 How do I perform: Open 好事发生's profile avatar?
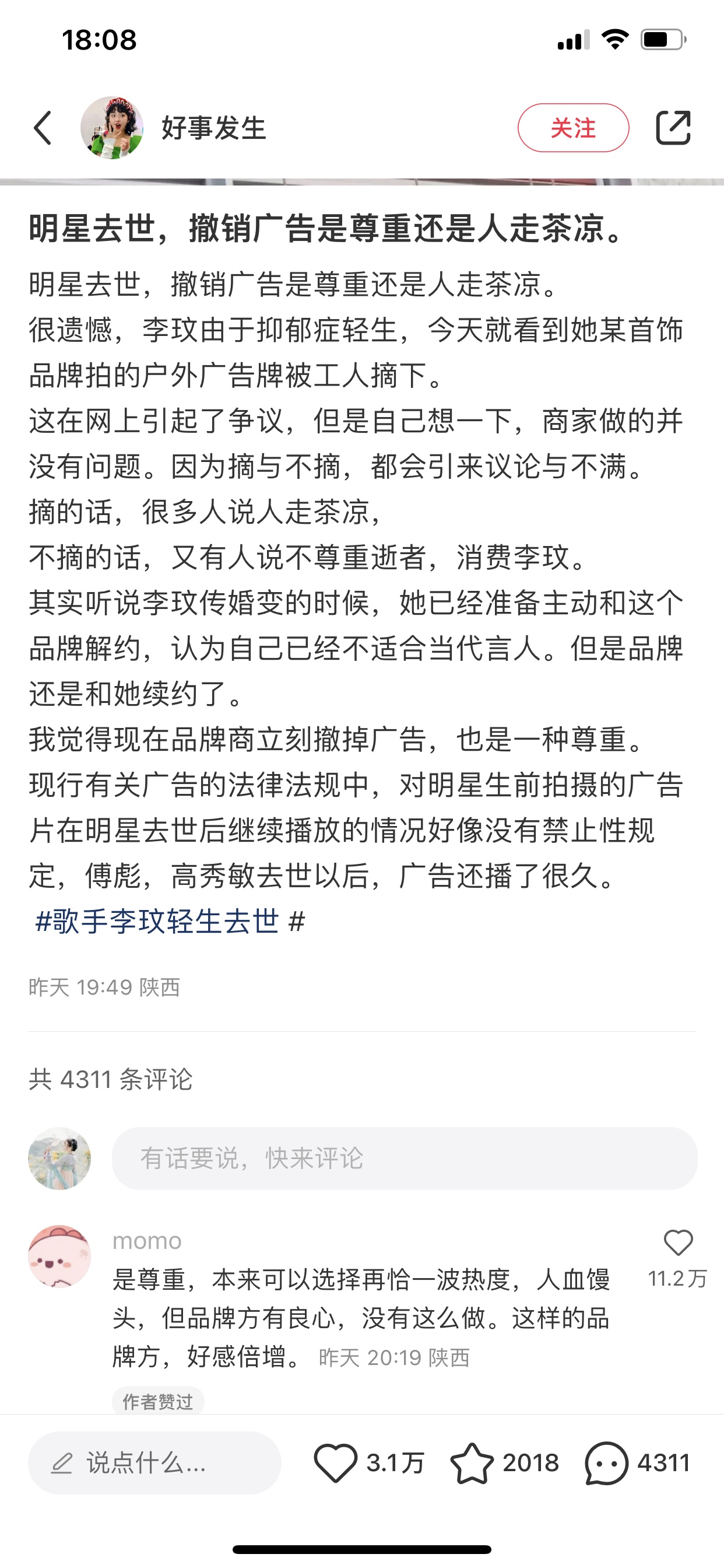112,128
